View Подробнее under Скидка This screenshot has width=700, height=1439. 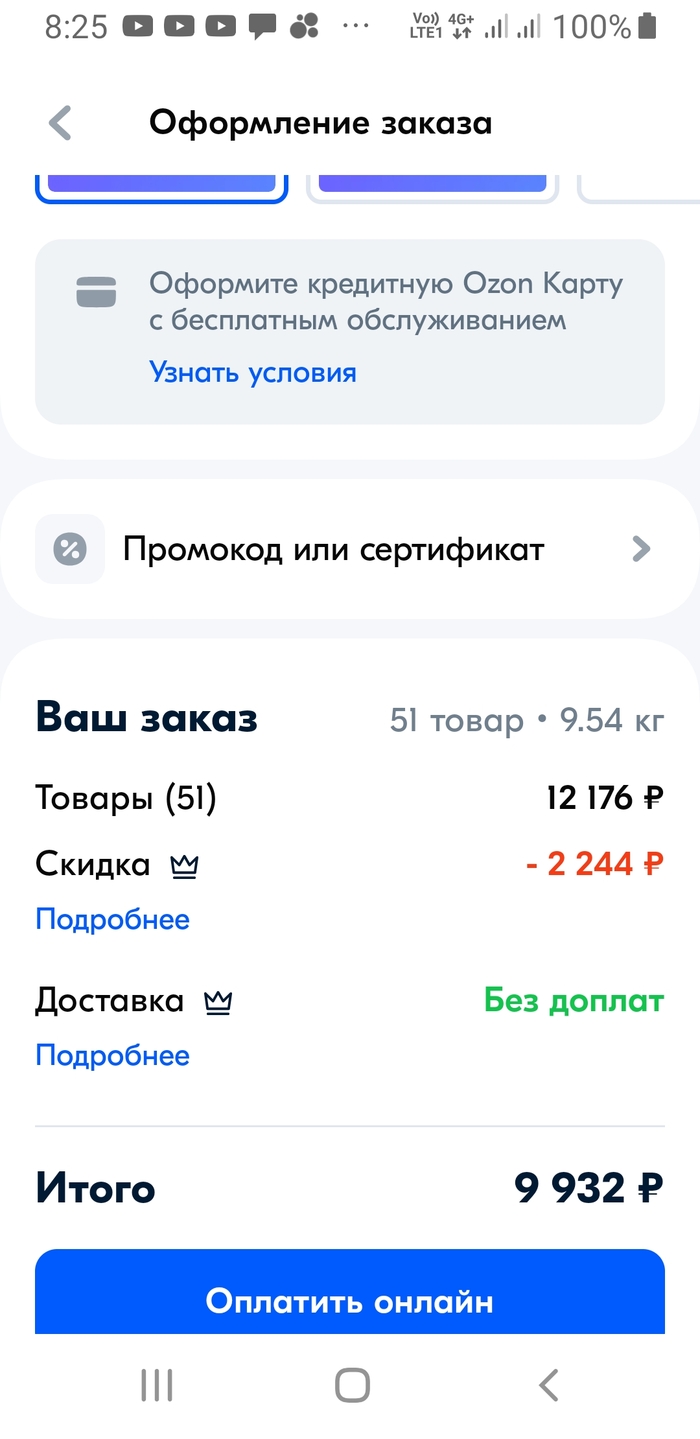[112, 919]
